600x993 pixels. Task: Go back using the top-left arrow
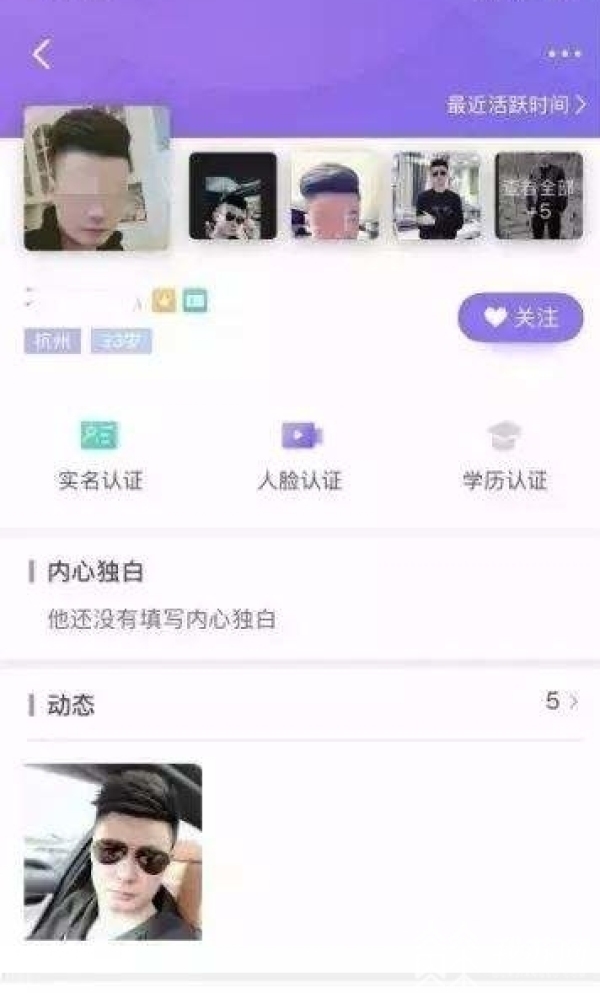[x=41, y=54]
